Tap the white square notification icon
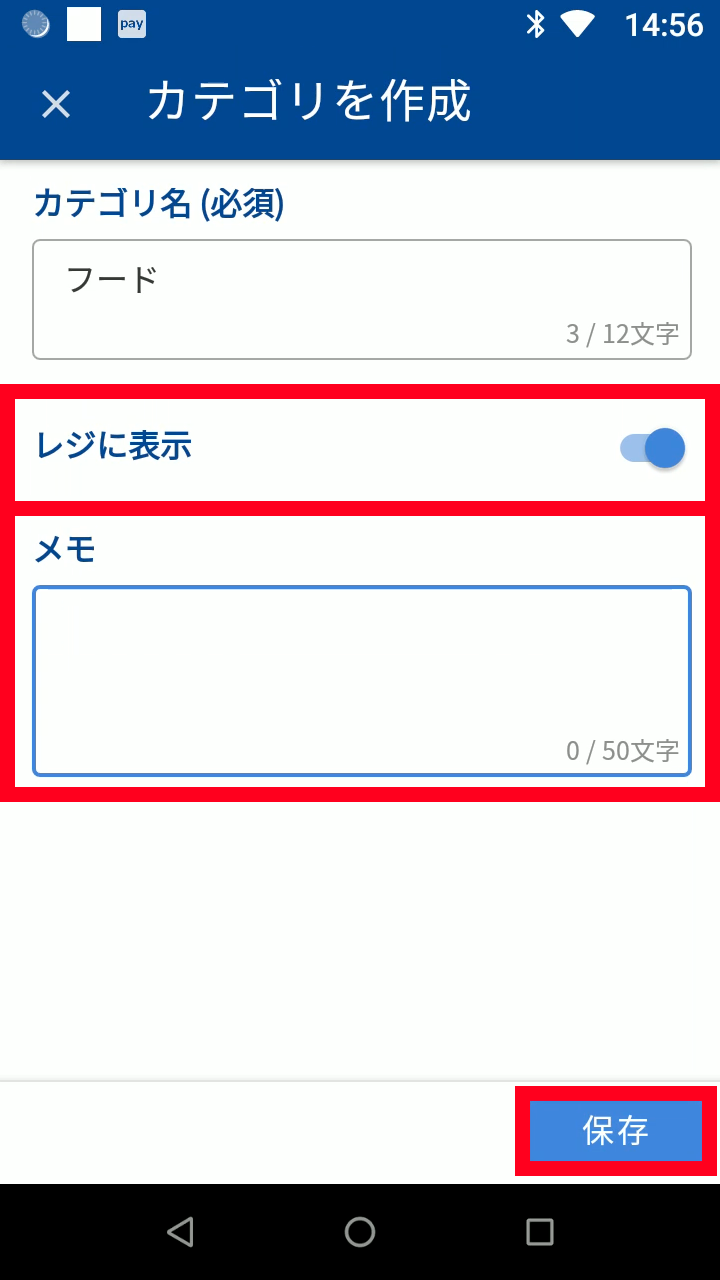 pyautogui.click(x=84, y=24)
